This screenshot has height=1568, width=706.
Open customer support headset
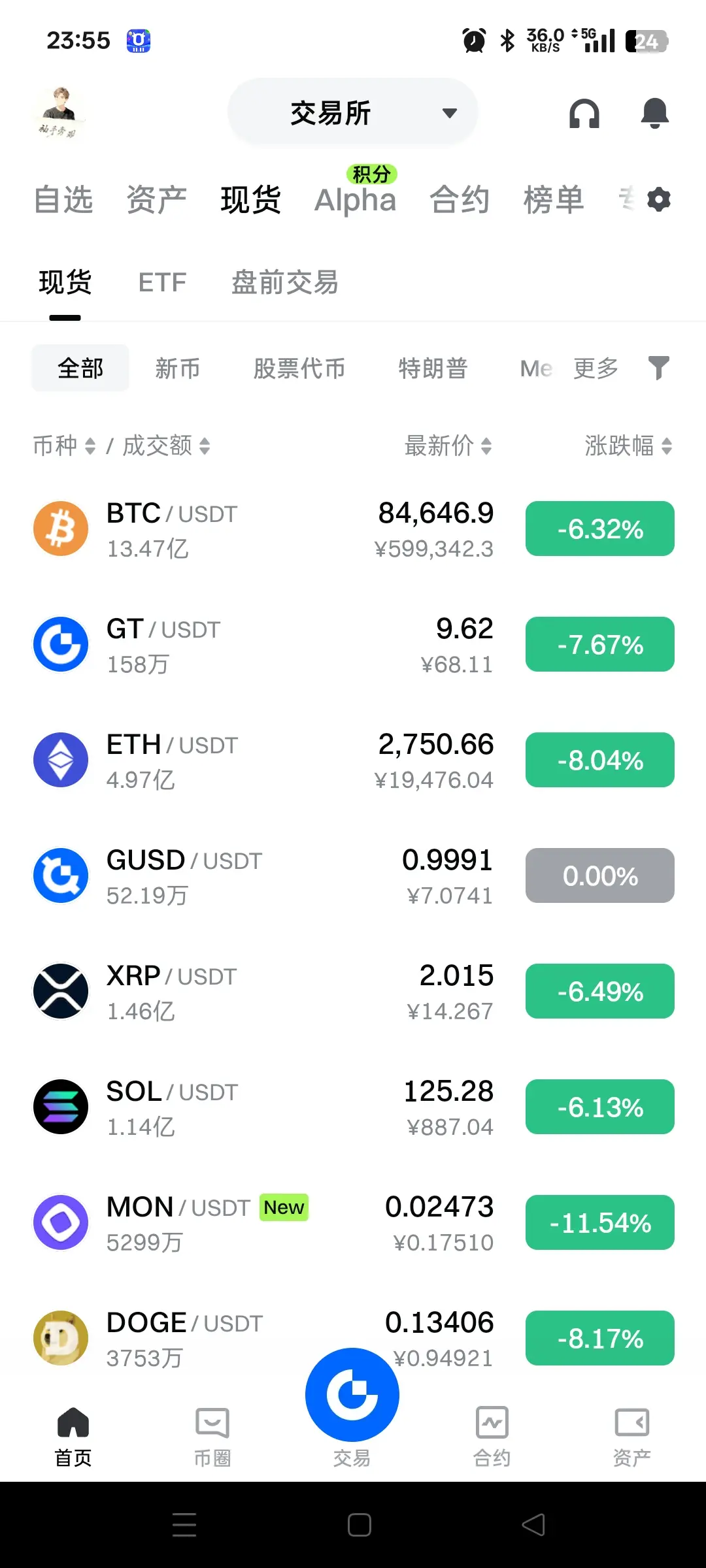point(584,114)
